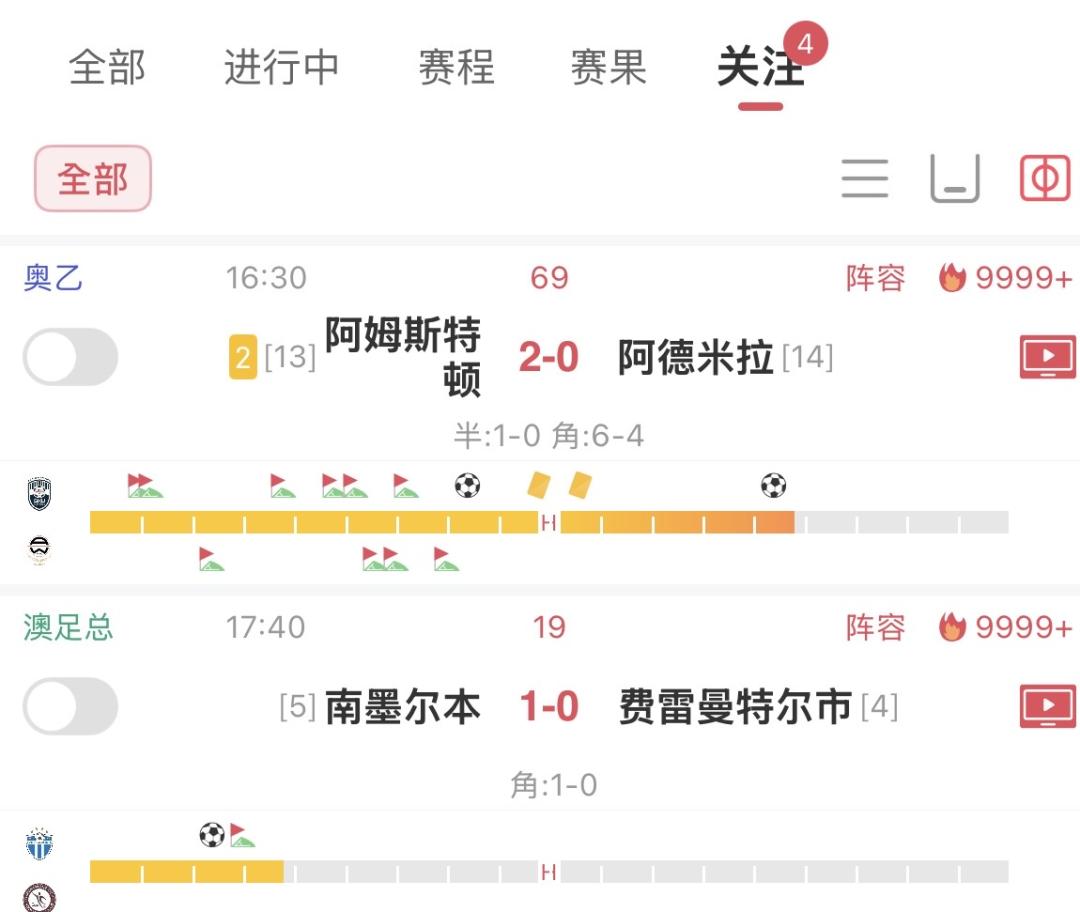Open live video for 阿姆斯特顿 vs 阿德米拉
1080x912 pixels.
(x=1048, y=357)
